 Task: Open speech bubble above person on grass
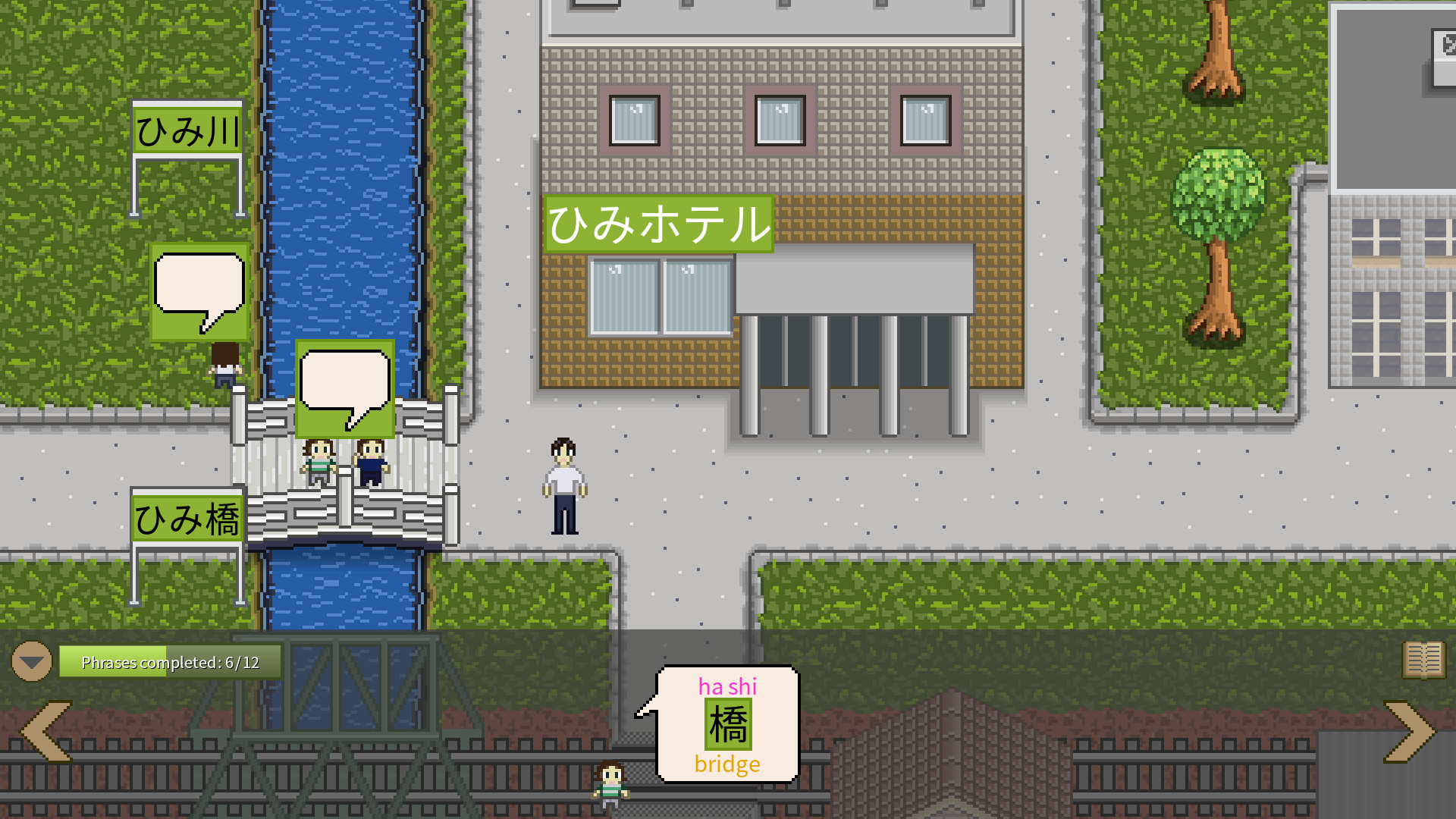(199, 291)
